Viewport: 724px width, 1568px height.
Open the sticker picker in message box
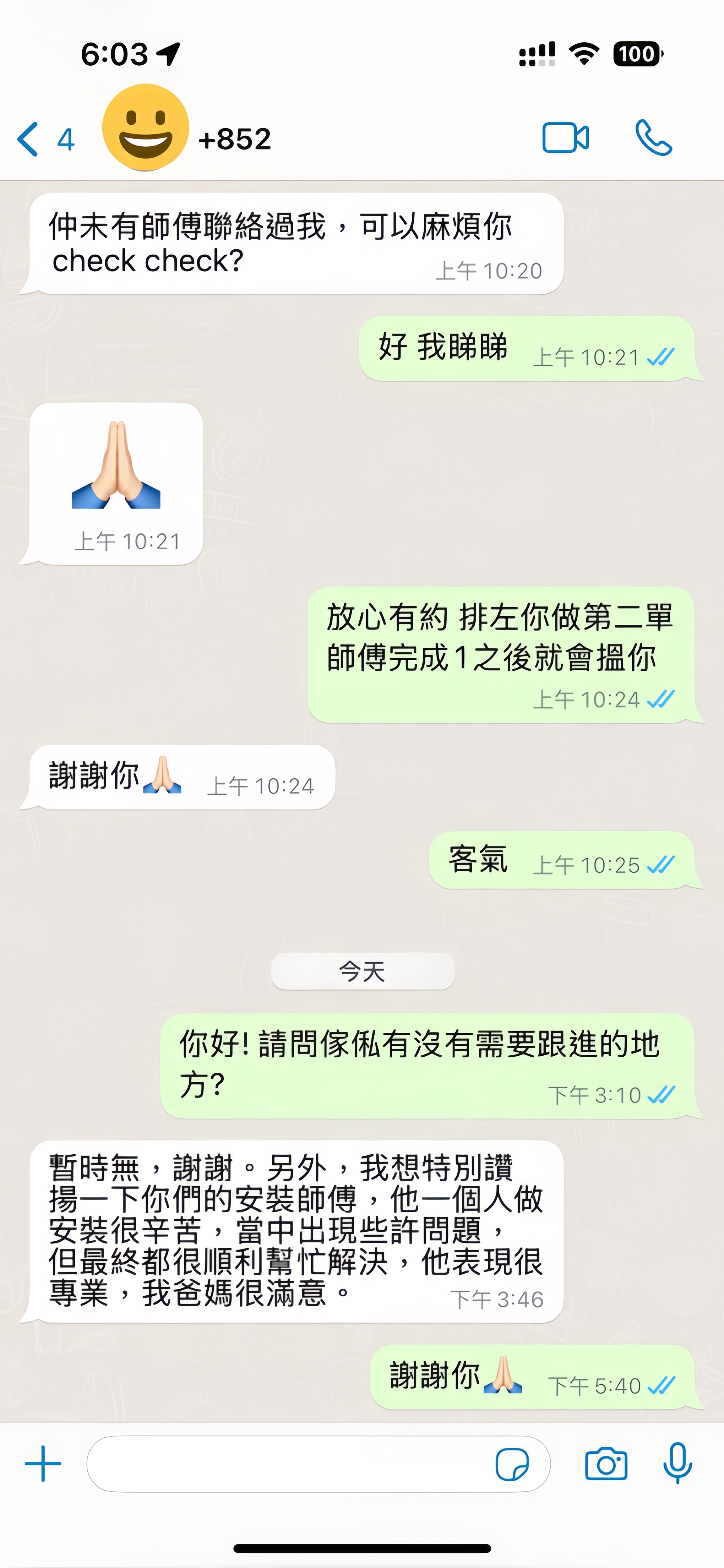(x=512, y=1464)
